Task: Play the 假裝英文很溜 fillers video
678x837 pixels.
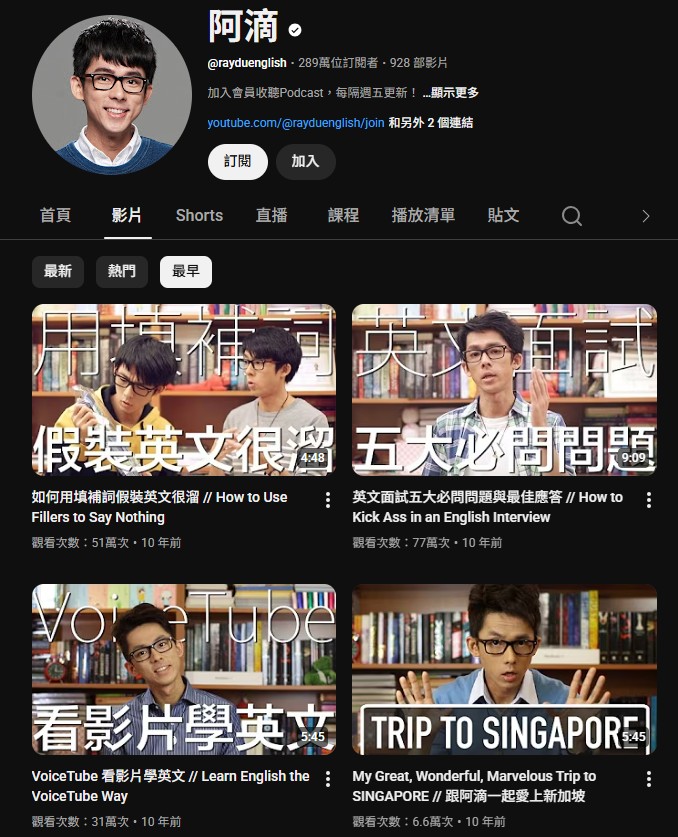Action: click(x=184, y=390)
